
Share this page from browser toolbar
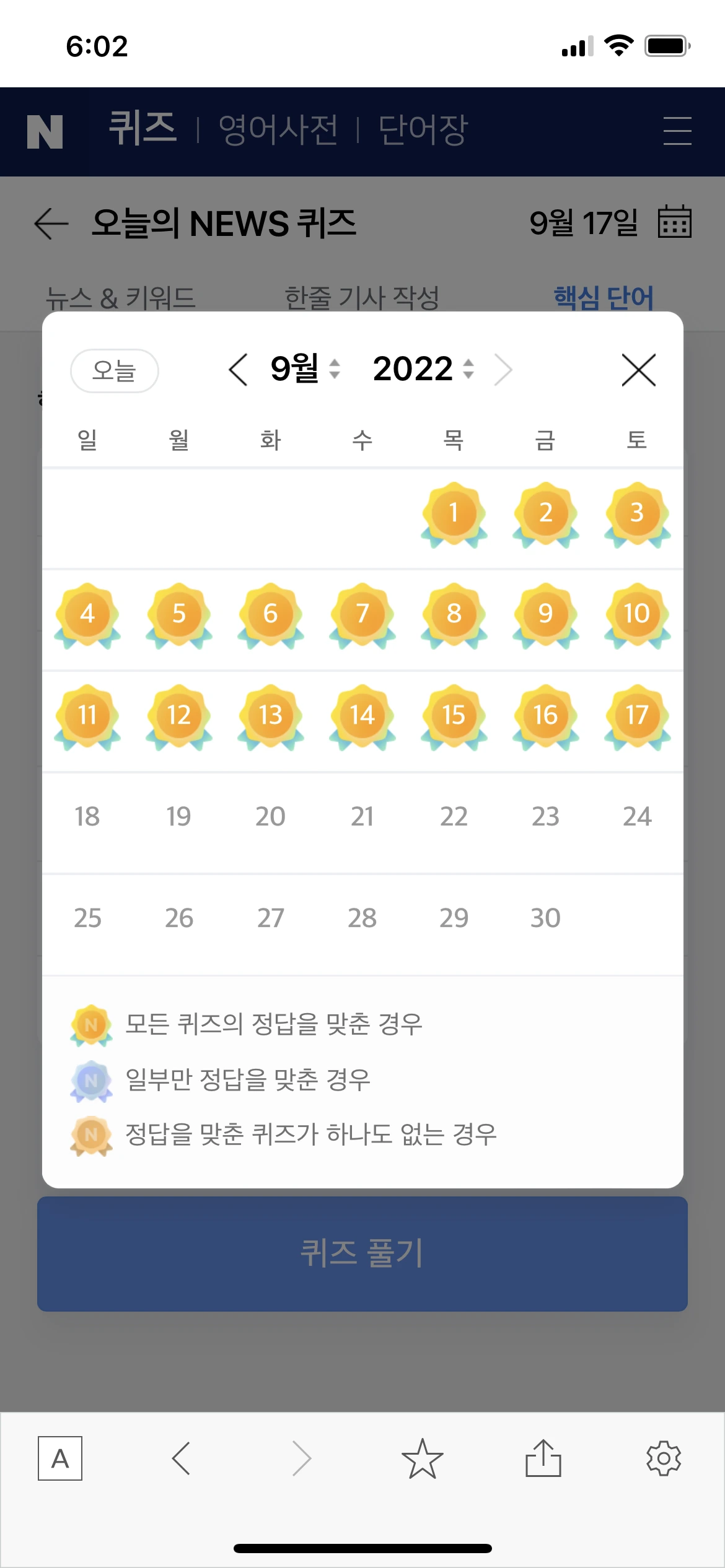pos(543,1459)
